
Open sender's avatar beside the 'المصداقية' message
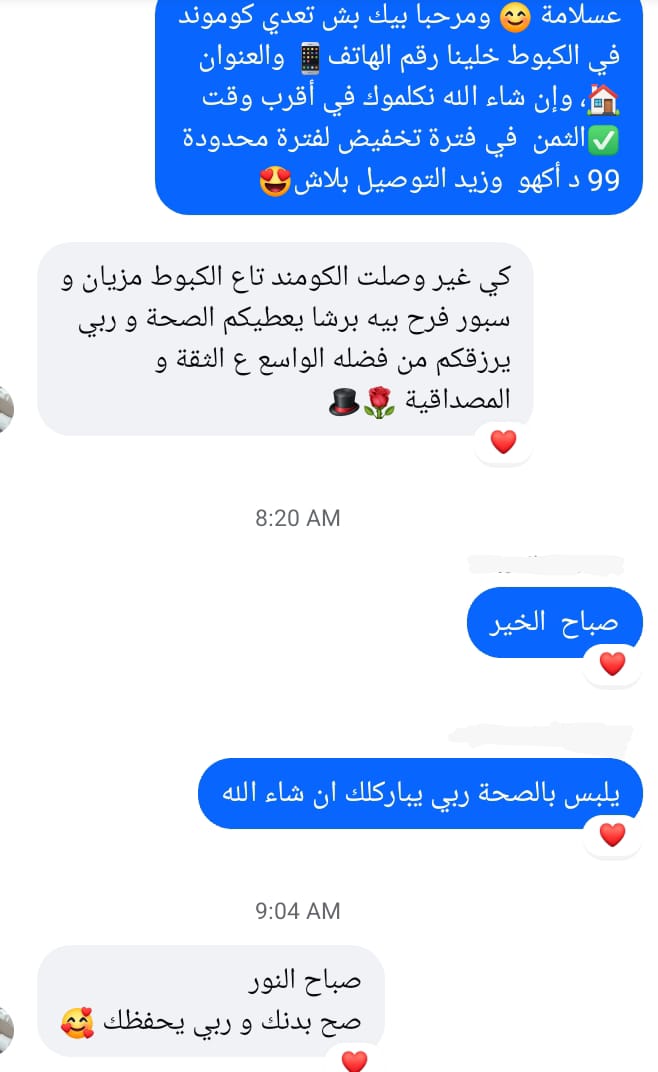(6, 408)
